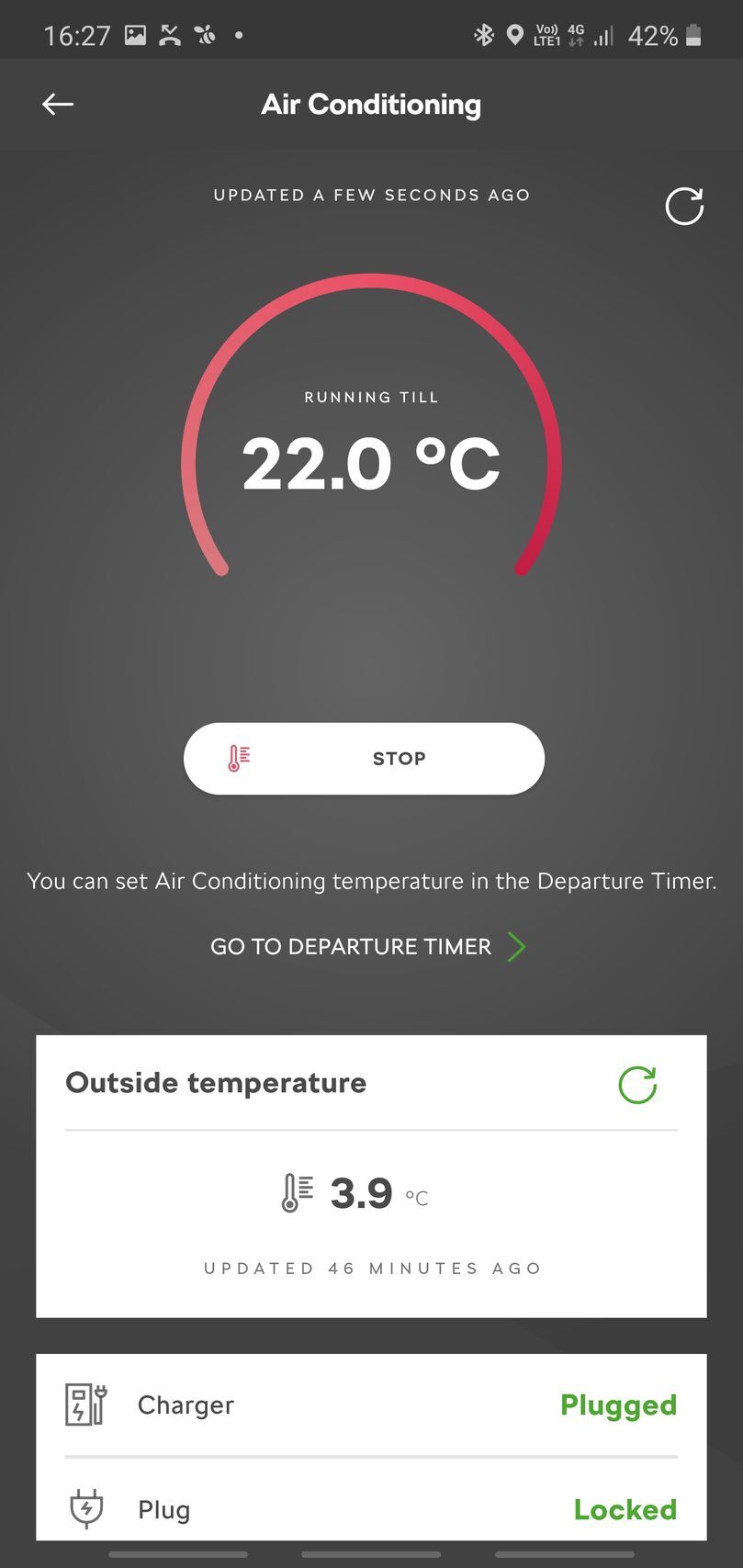The width and height of the screenshot is (743, 1568).
Task: Refresh the air conditioning status
Action: pos(684,206)
